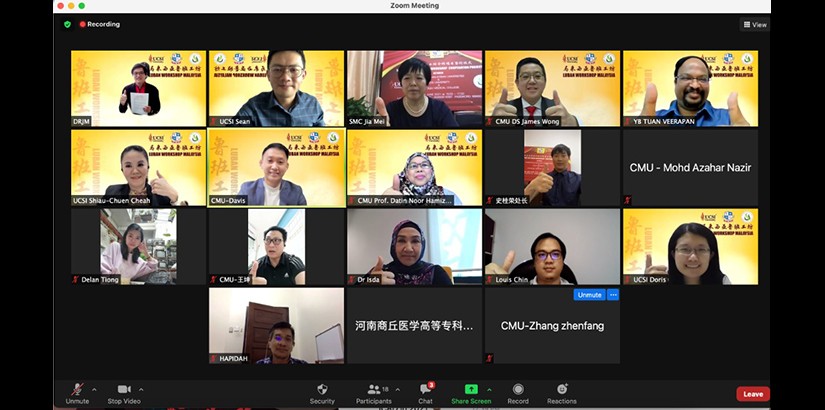The image size is (825, 410).
Task: Stop Video from the bottom toolbar
Action: [124, 391]
